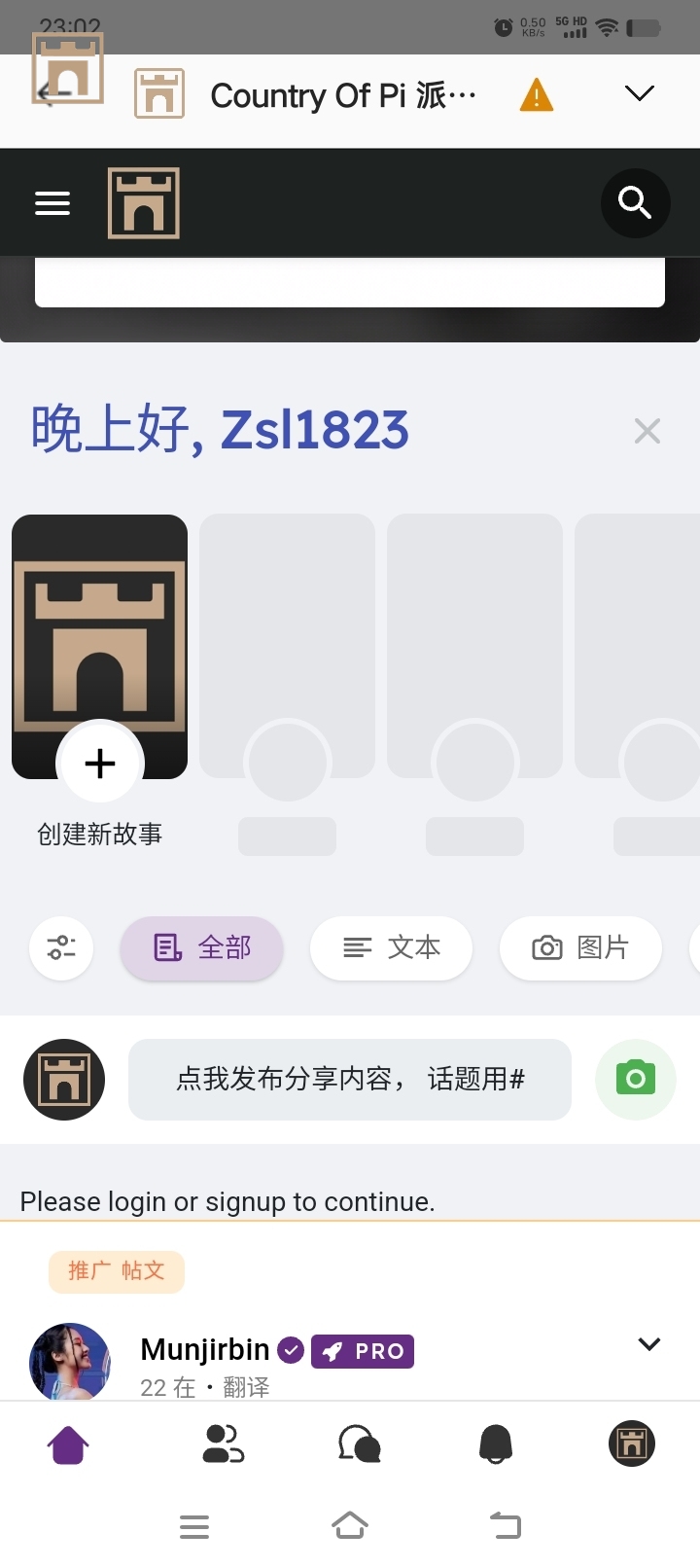This screenshot has width=700, height=1568.
Task: Translate Munjirbin's post via 翻译
Action: point(246,1387)
